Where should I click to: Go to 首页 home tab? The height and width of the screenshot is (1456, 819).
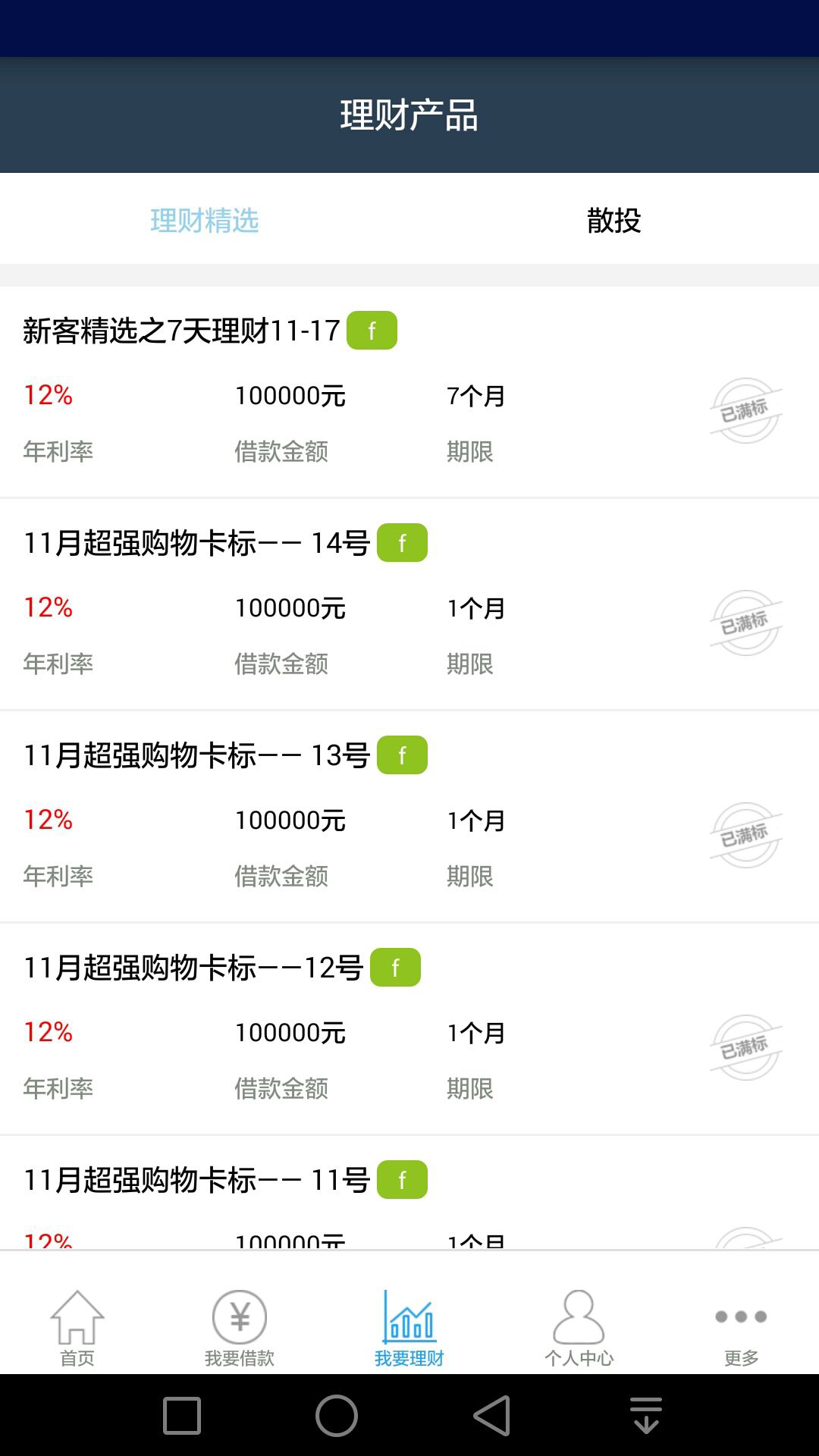tap(77, 1329)
